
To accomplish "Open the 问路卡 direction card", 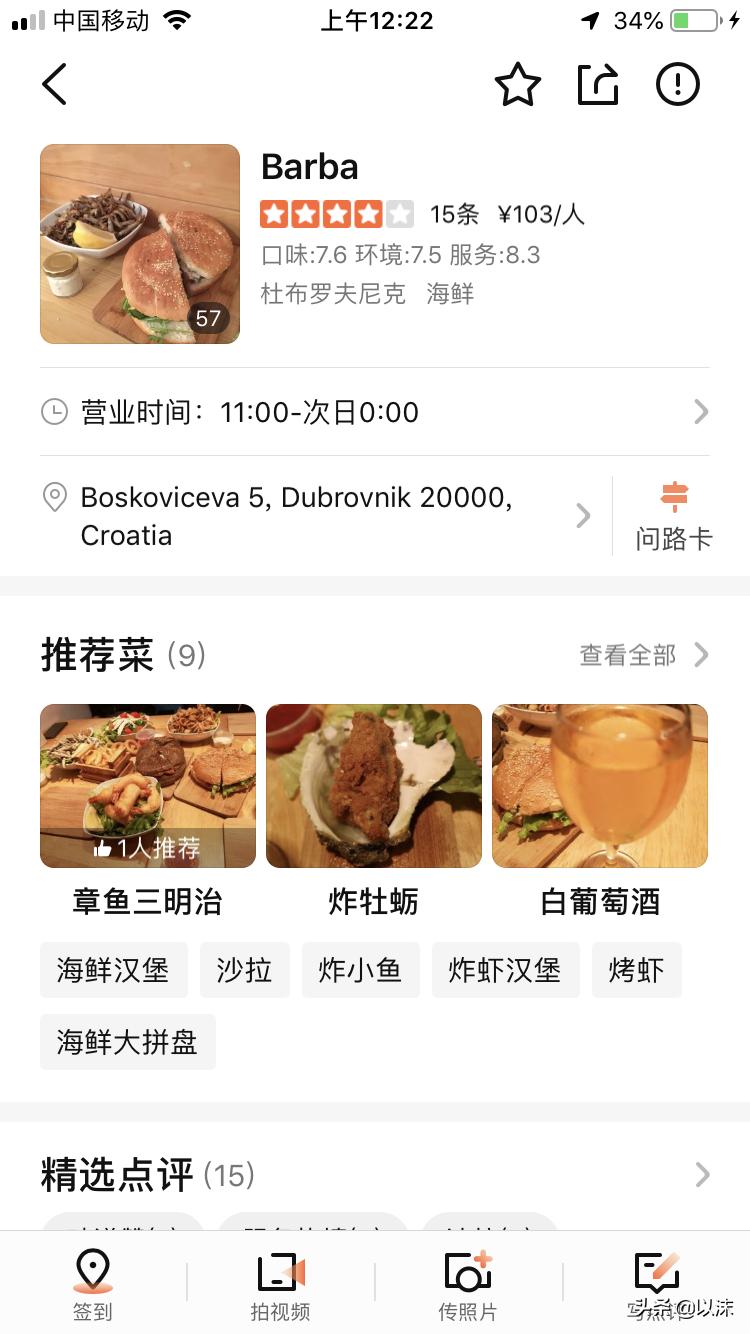I will [x=675, y=515].
